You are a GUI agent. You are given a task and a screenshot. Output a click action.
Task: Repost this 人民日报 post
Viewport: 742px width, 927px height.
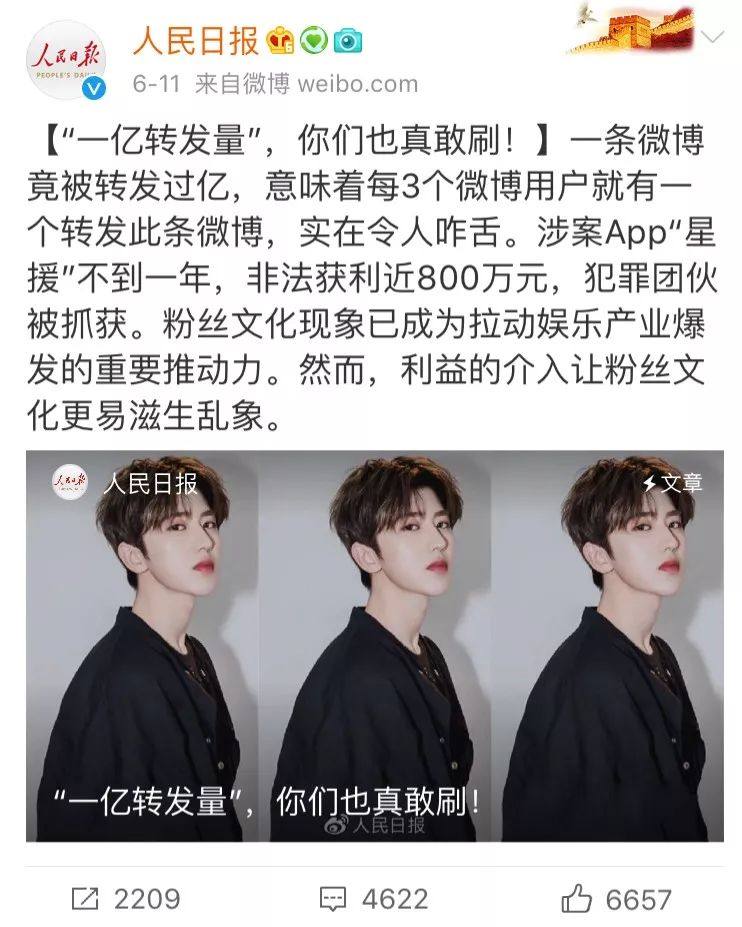pyautogui.click(x=126, y=898)
